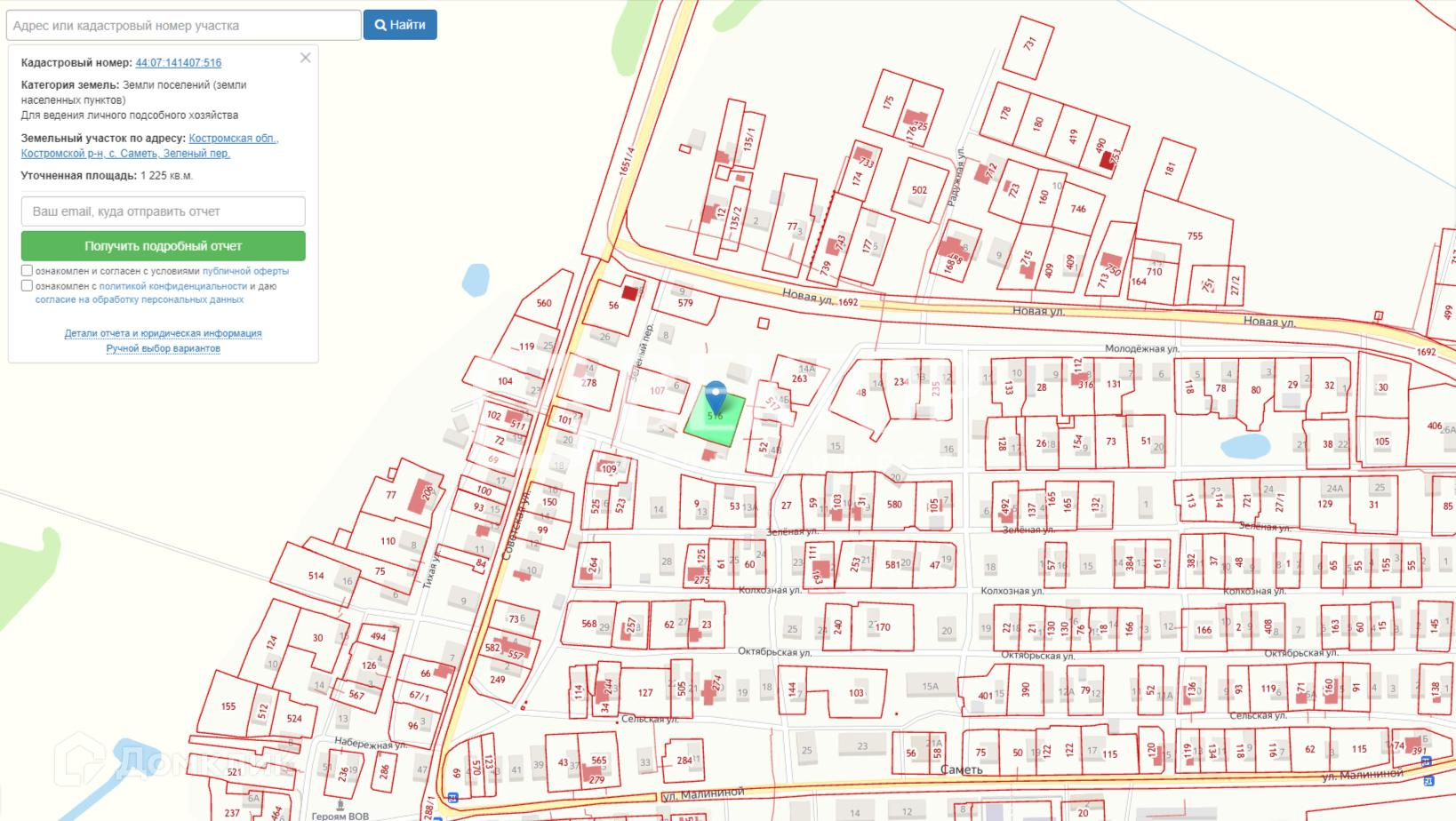
Task: Open cadastral number 44:07:141407:516 link
Action: pos(178,63)
